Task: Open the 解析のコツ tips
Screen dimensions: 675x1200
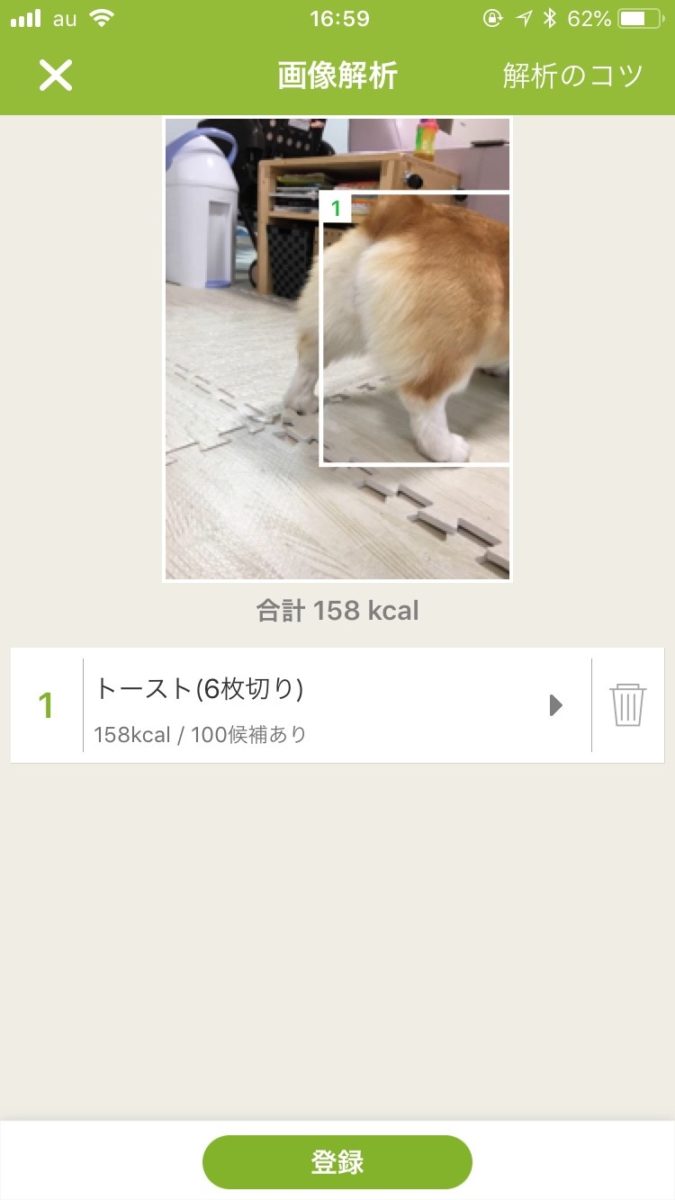Action: (x=573, y=75)
